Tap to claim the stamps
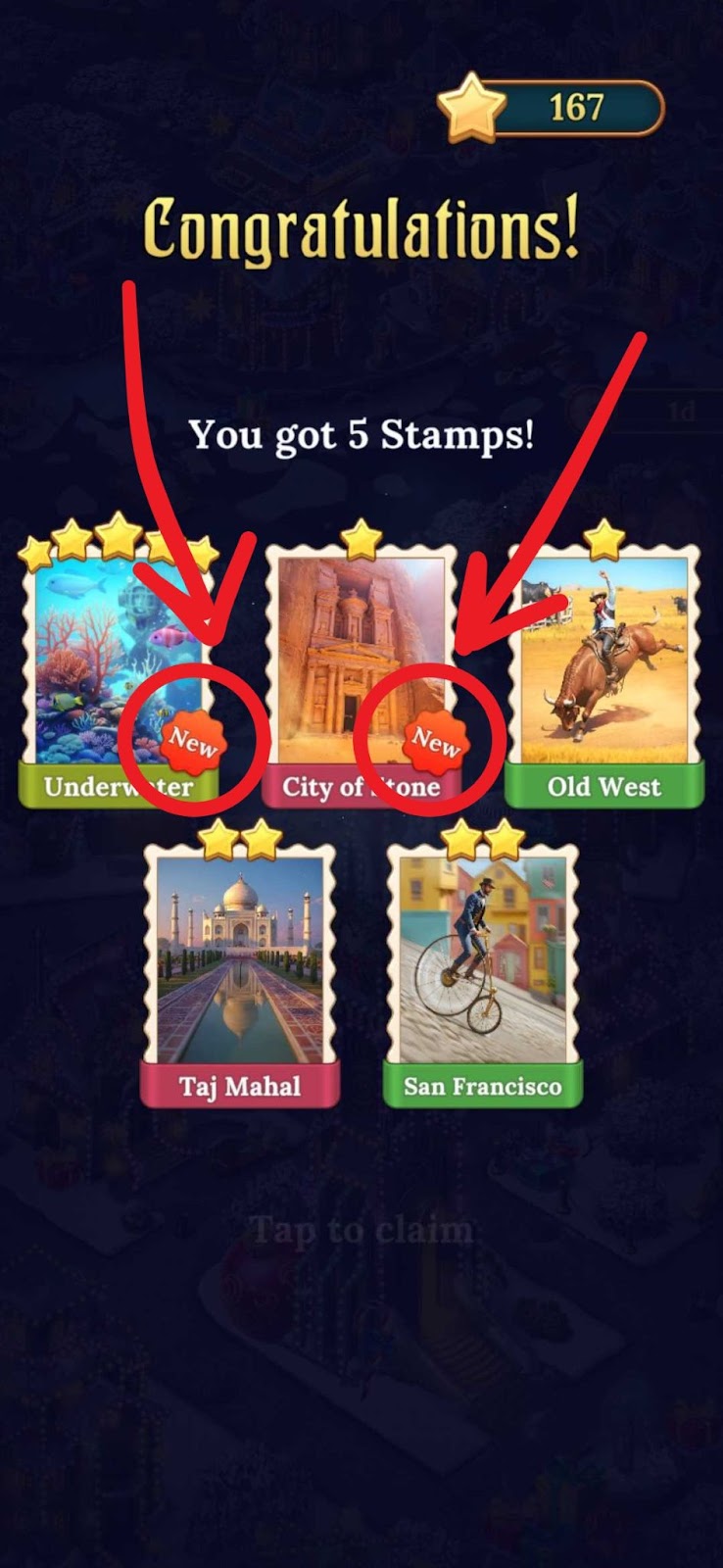 point(361,1229)
